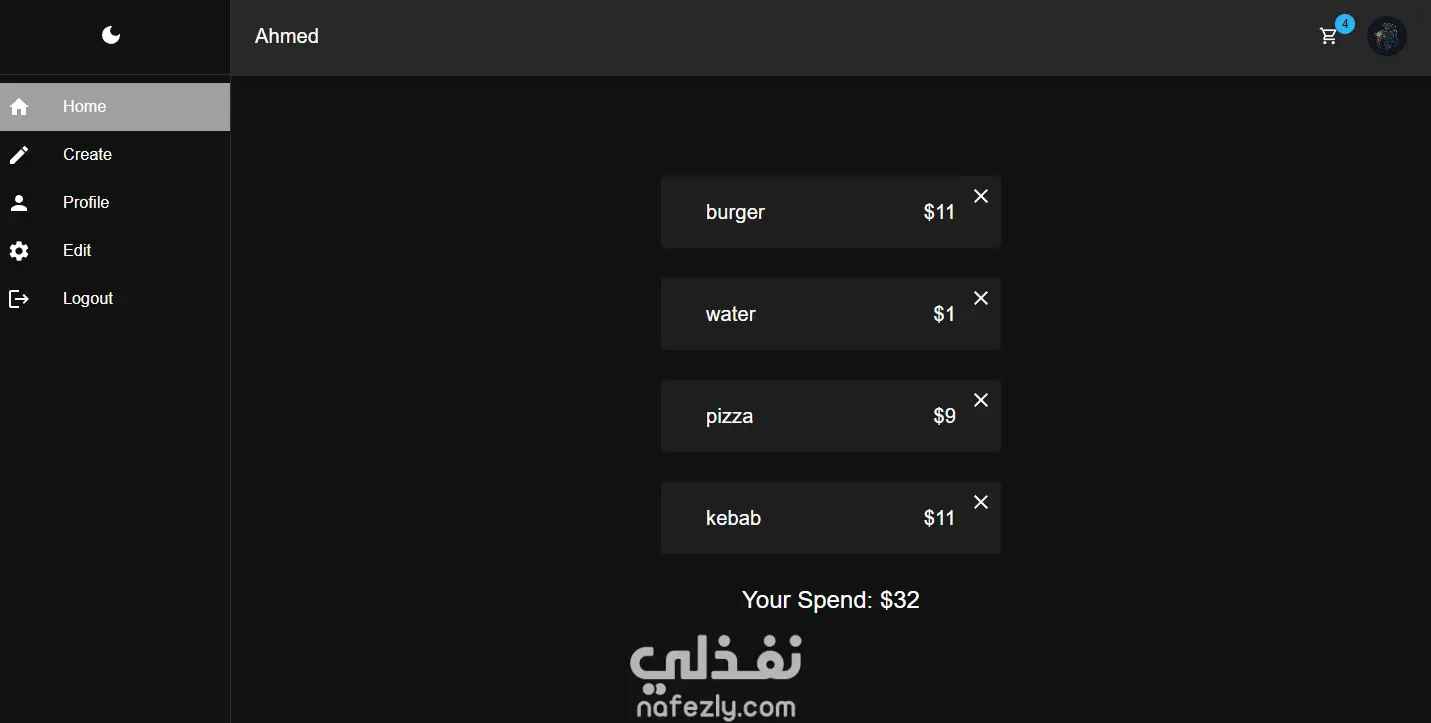This screenshot has width=1431, height=723.
Task: Tap the user avatar
Action: click(x=1386, y=37)
